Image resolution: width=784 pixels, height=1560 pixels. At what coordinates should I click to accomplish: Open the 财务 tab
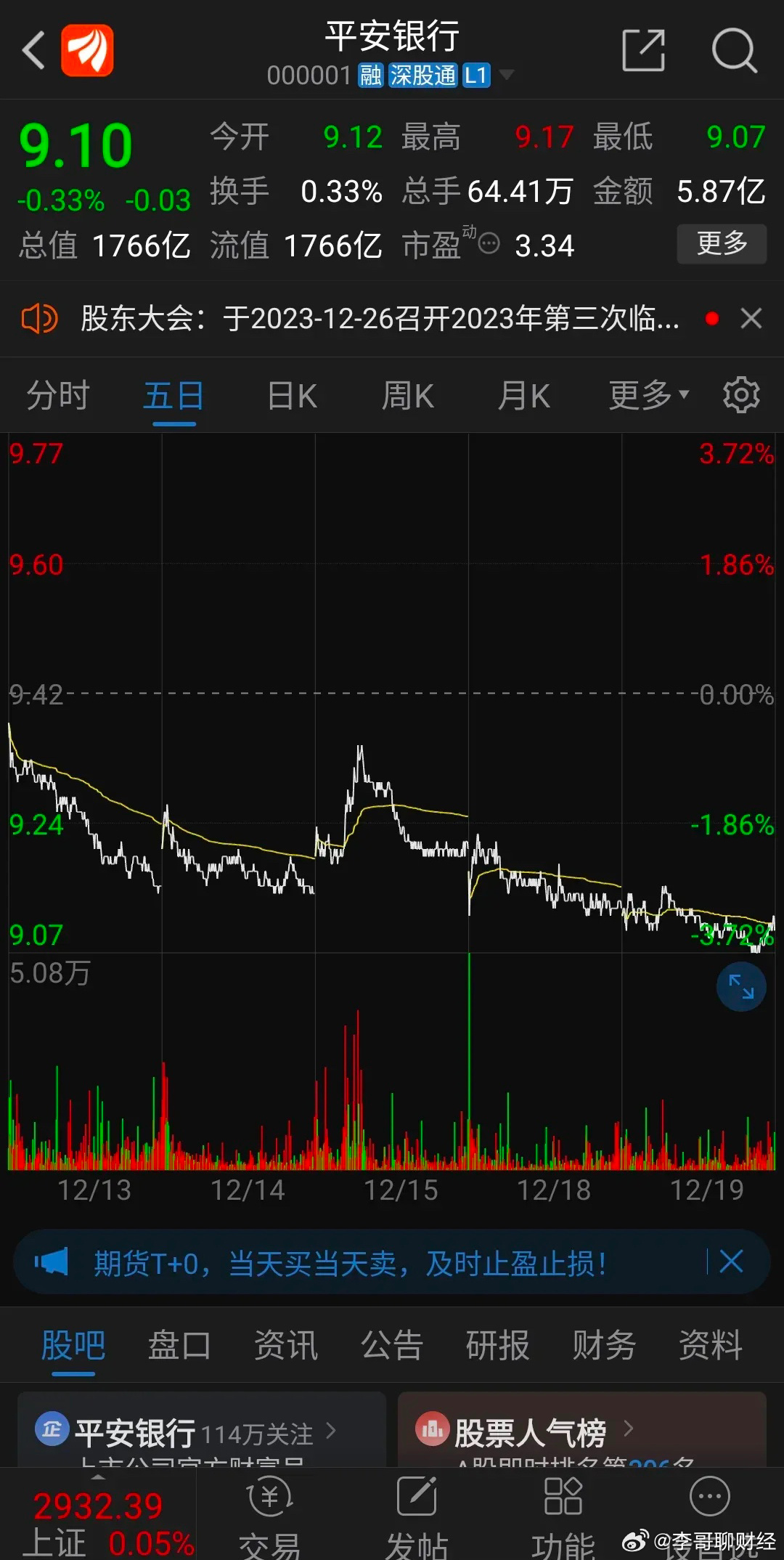pos(604,1345)
